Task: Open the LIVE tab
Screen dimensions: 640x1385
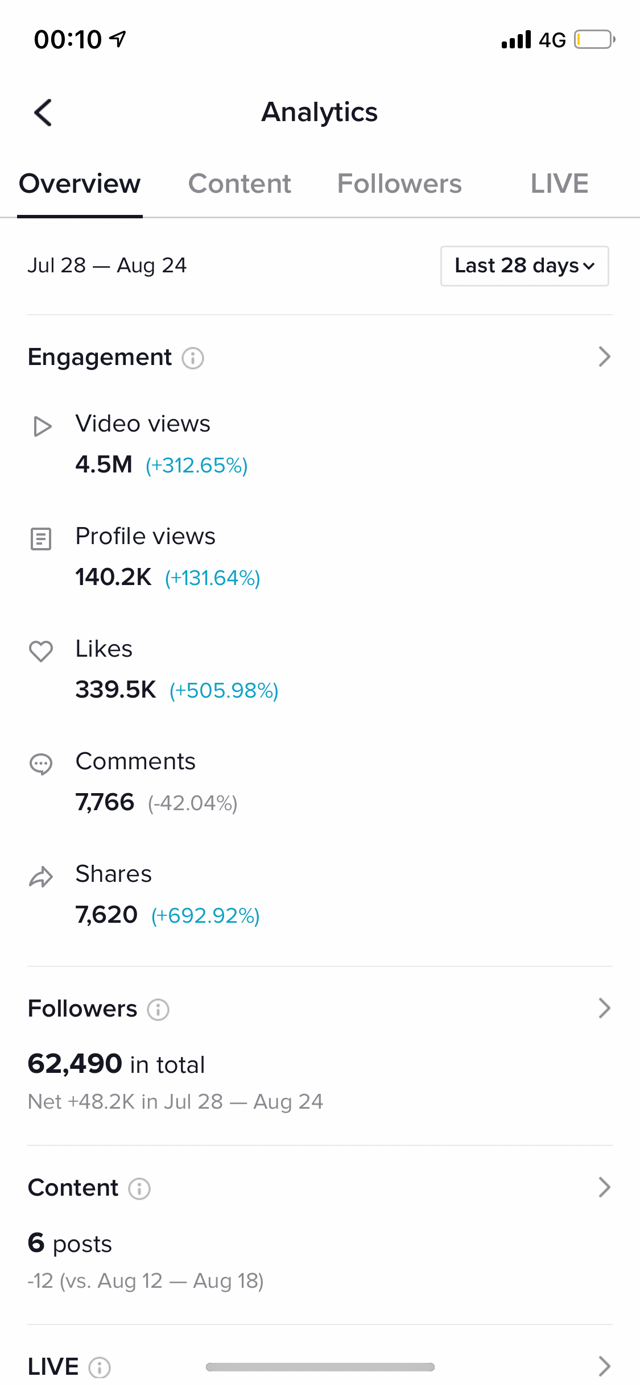Action: 559,184
